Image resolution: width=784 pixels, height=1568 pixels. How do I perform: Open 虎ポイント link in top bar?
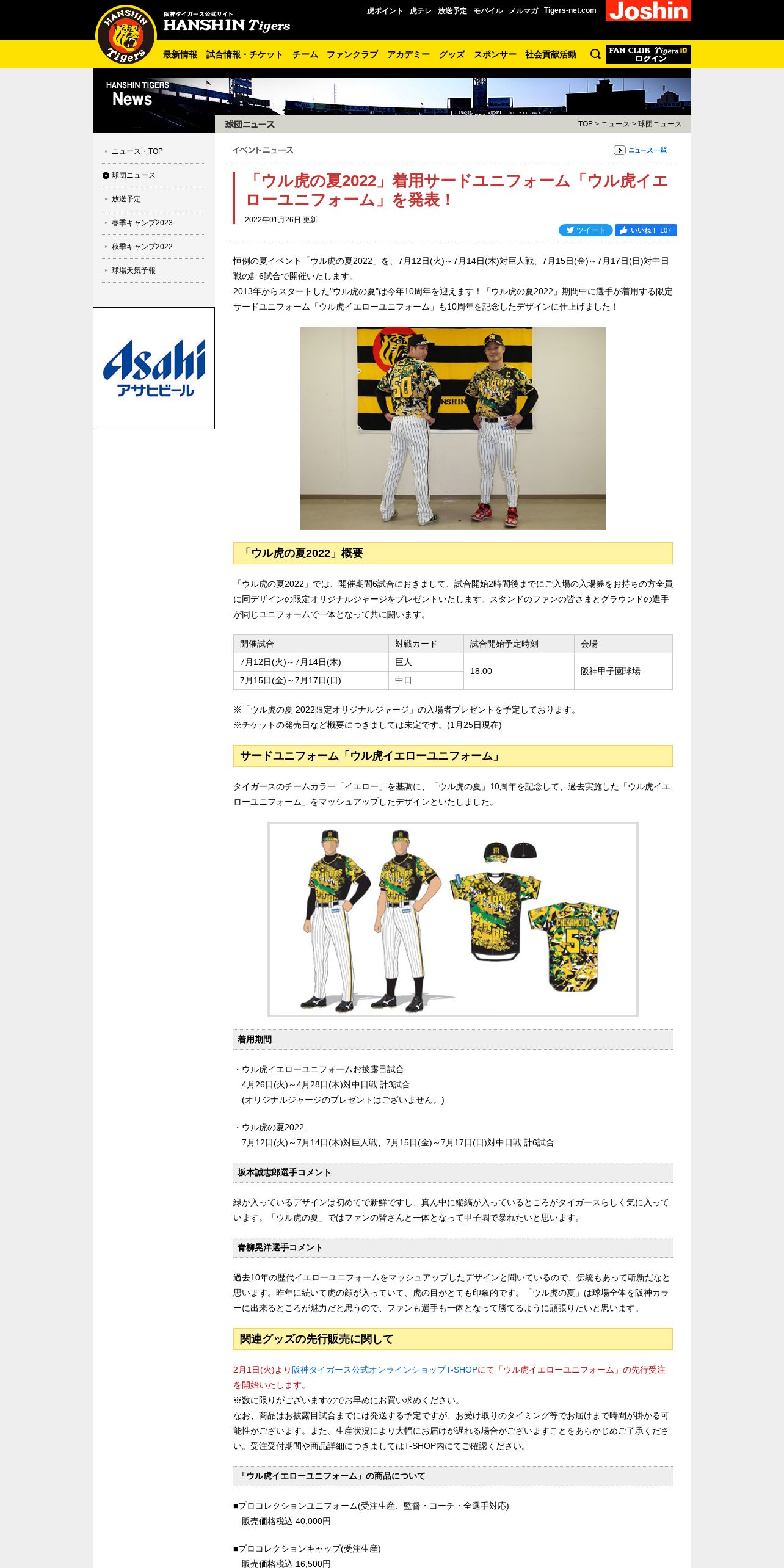[x=385, y=11]
